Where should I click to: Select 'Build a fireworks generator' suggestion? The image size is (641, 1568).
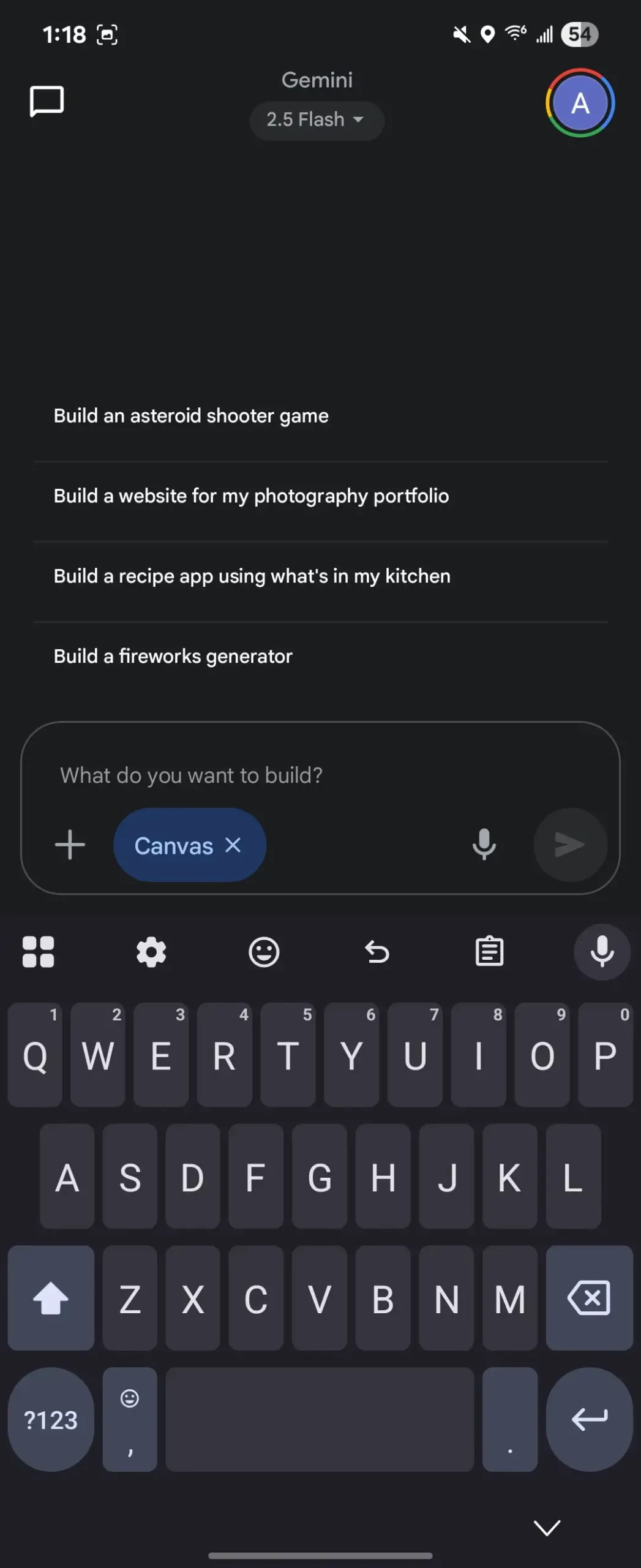(x=173, y=657)
